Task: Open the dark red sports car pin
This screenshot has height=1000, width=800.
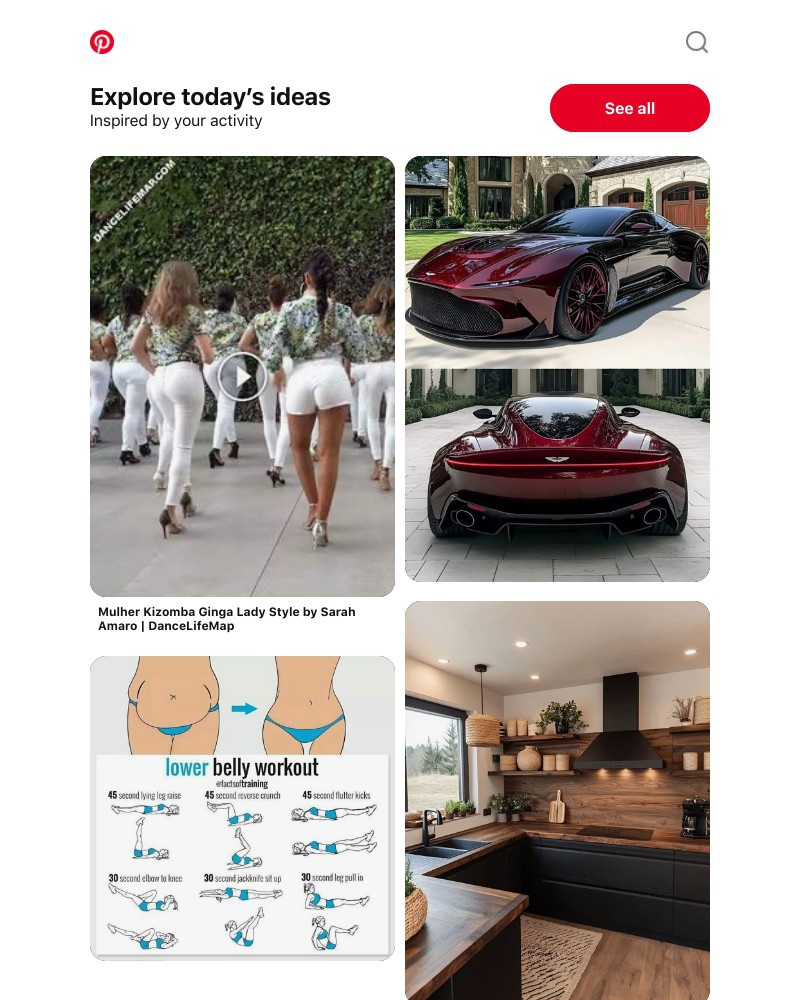Action: pos(557,368)
